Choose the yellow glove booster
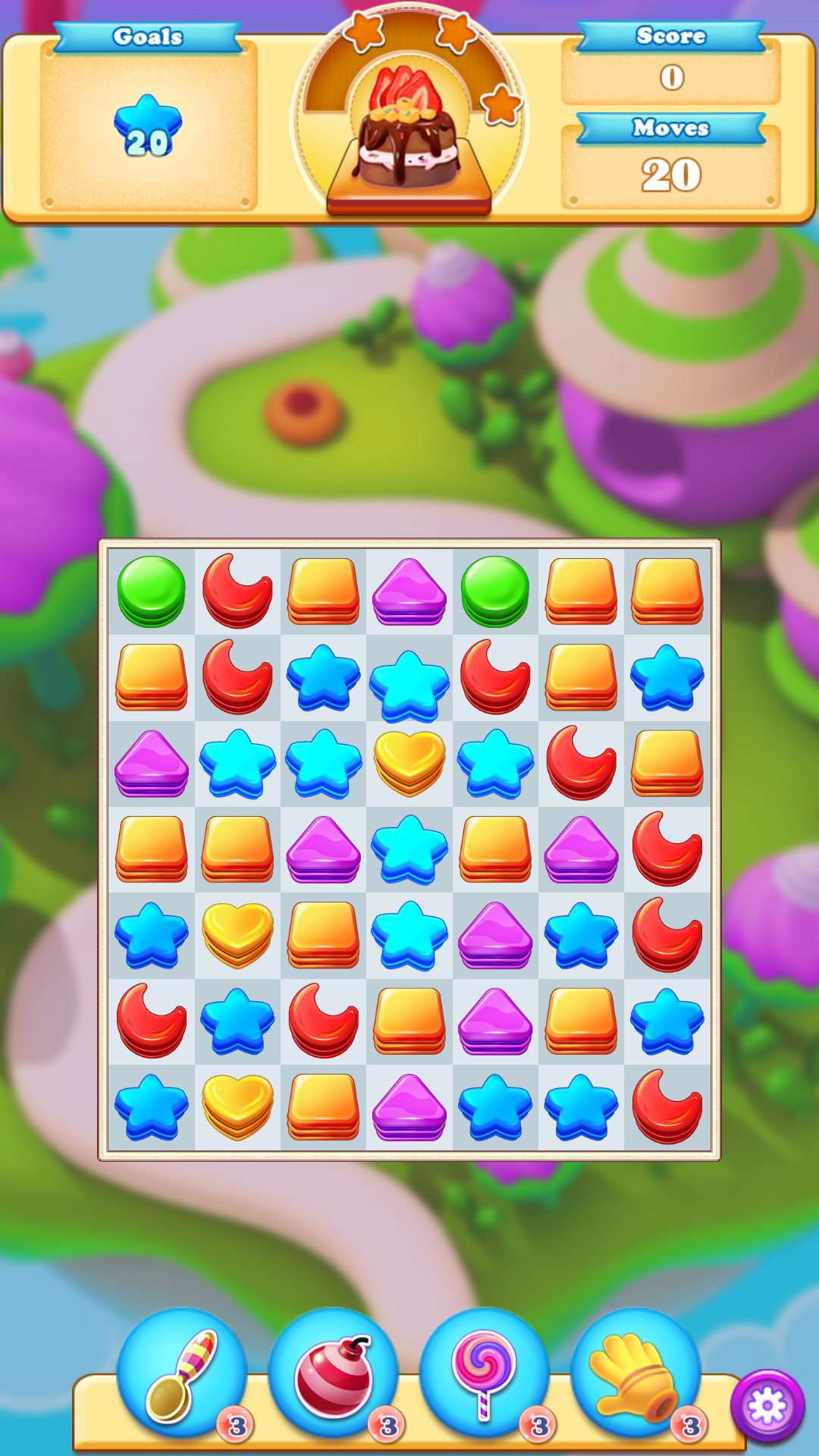This screenshot has height=1456, width=819. tap(635, 1373)
